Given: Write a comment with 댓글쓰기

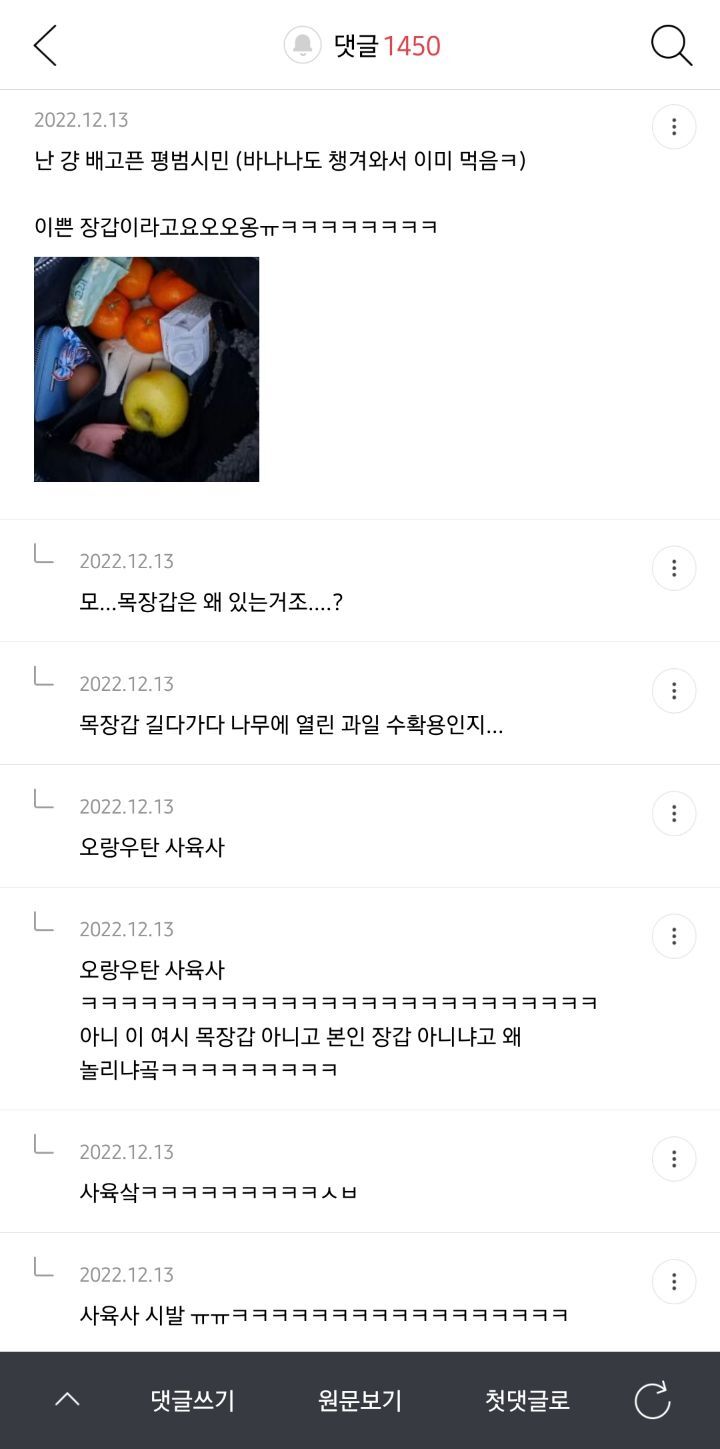Looking at the screenshot, I should 192,1400.
